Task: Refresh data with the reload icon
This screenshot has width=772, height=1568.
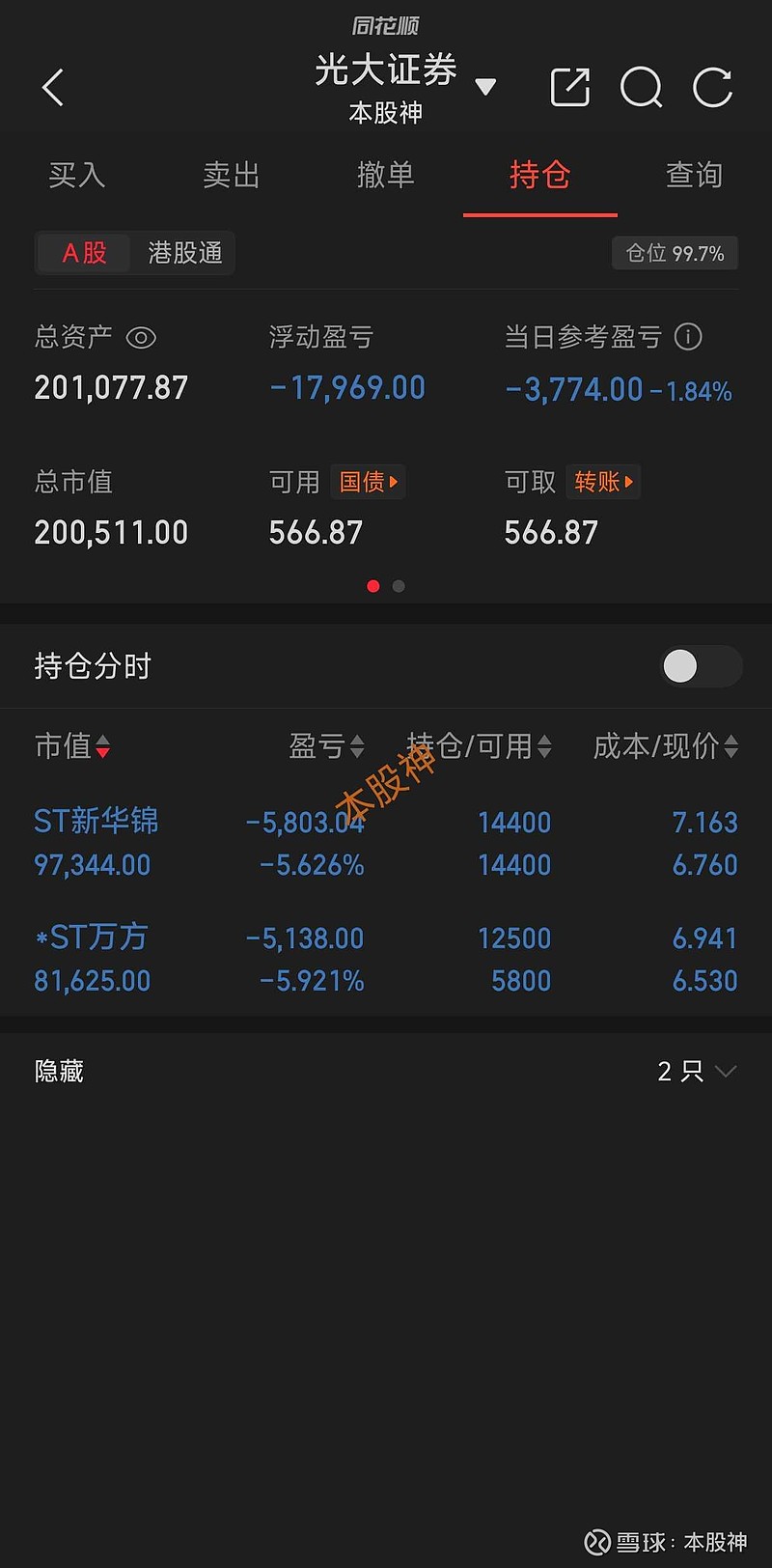Action: tap(712, 87)
